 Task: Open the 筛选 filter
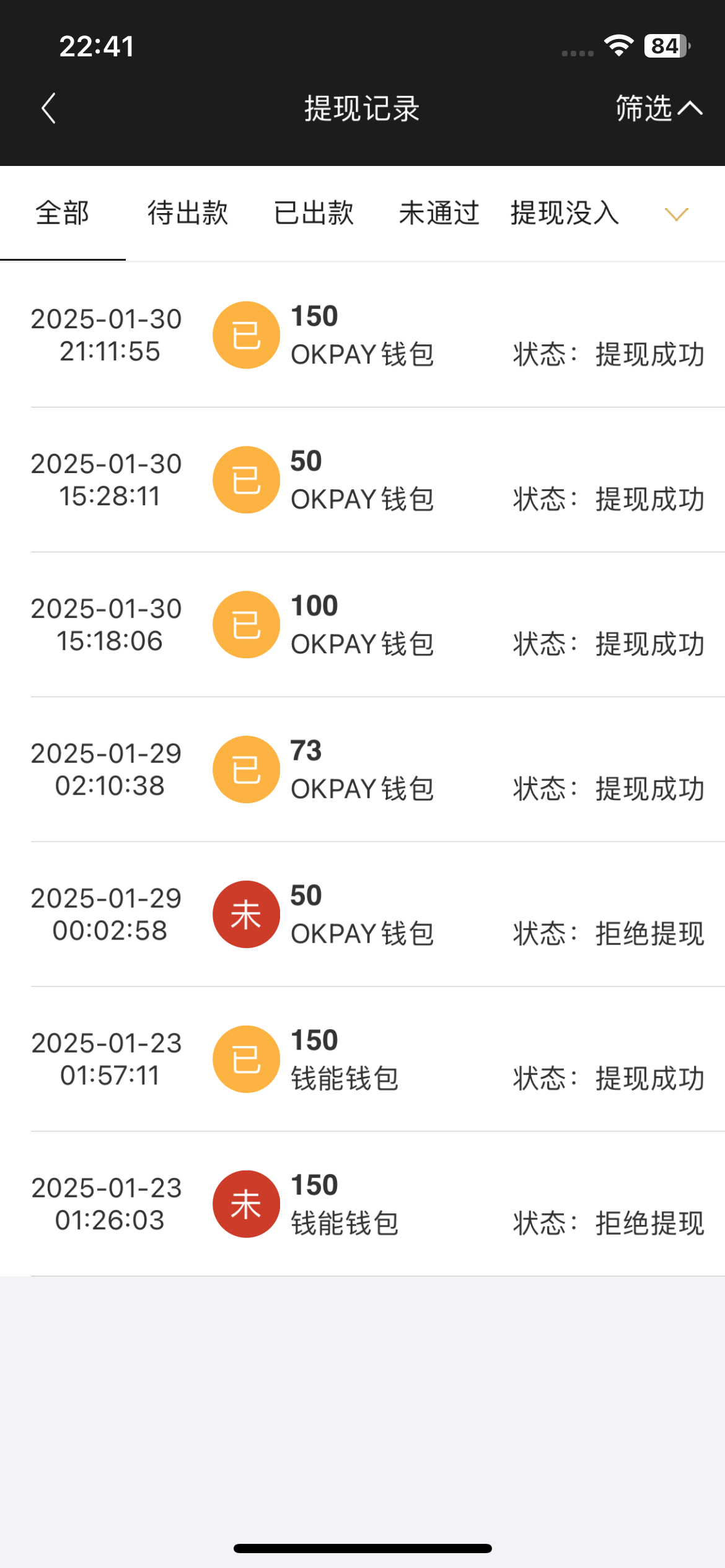(x=657, y=109)
